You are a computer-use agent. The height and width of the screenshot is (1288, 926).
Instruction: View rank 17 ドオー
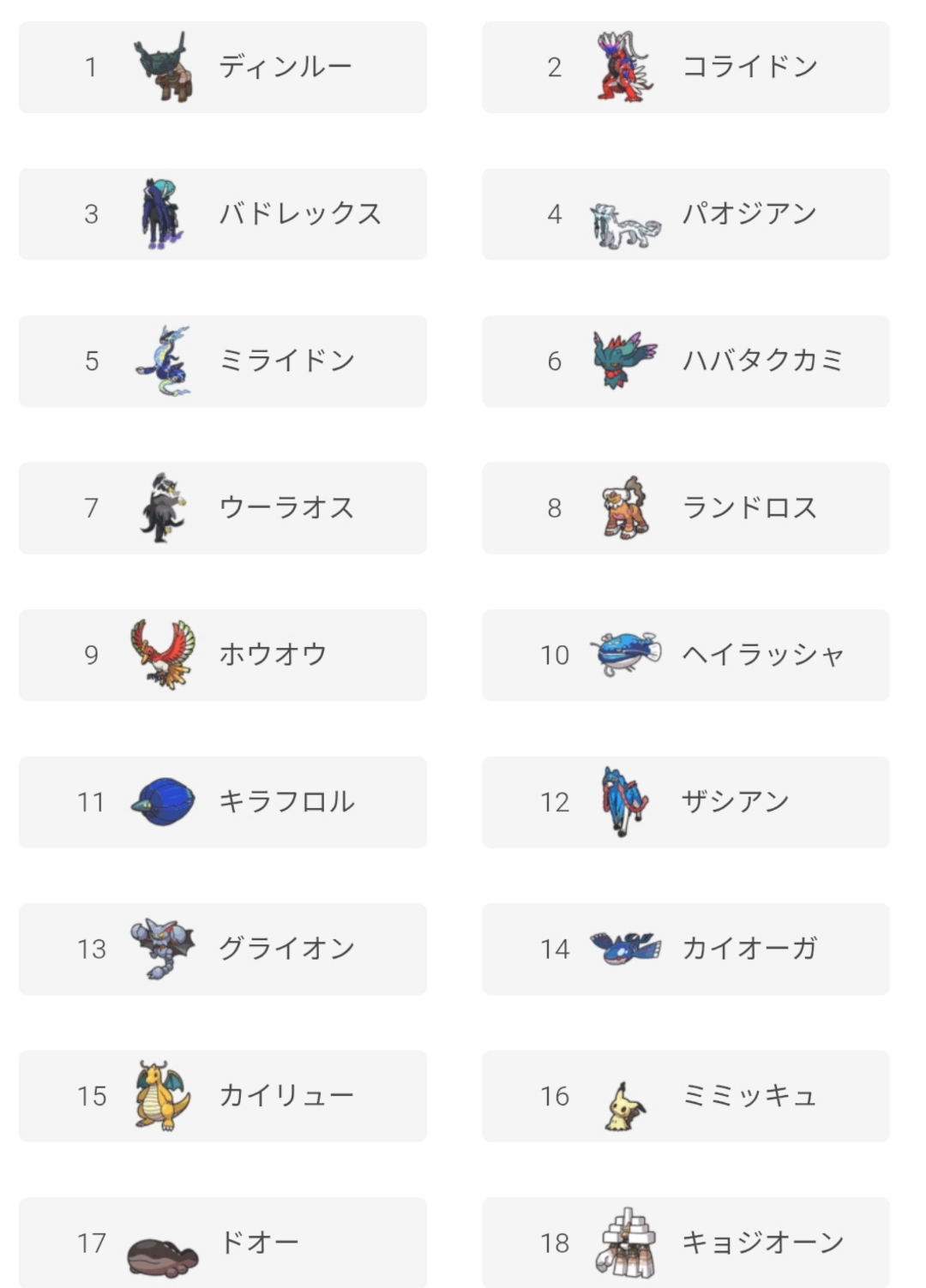click(x=223, y=1243)
